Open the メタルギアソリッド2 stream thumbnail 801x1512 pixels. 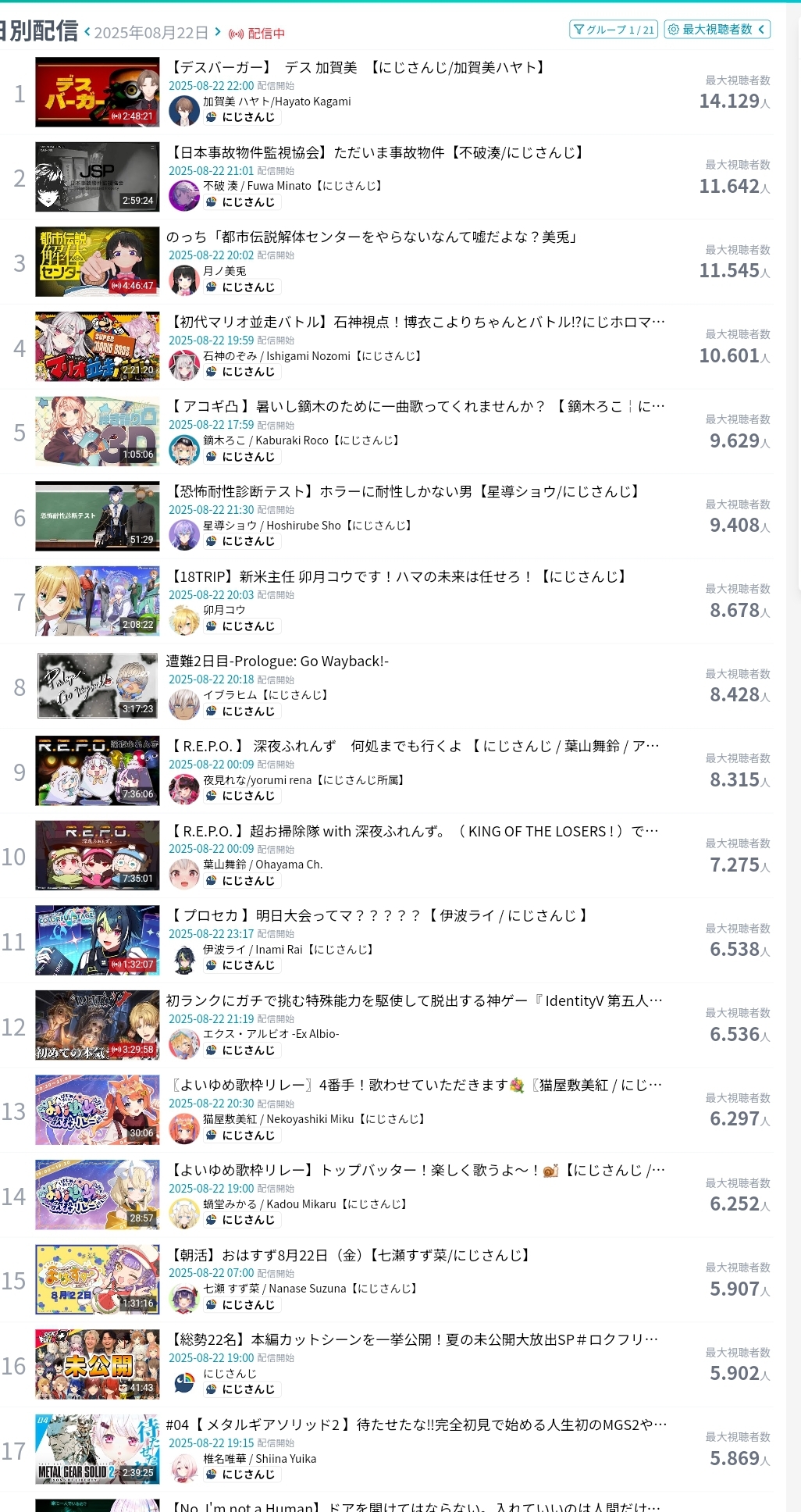click(98, 1449)
